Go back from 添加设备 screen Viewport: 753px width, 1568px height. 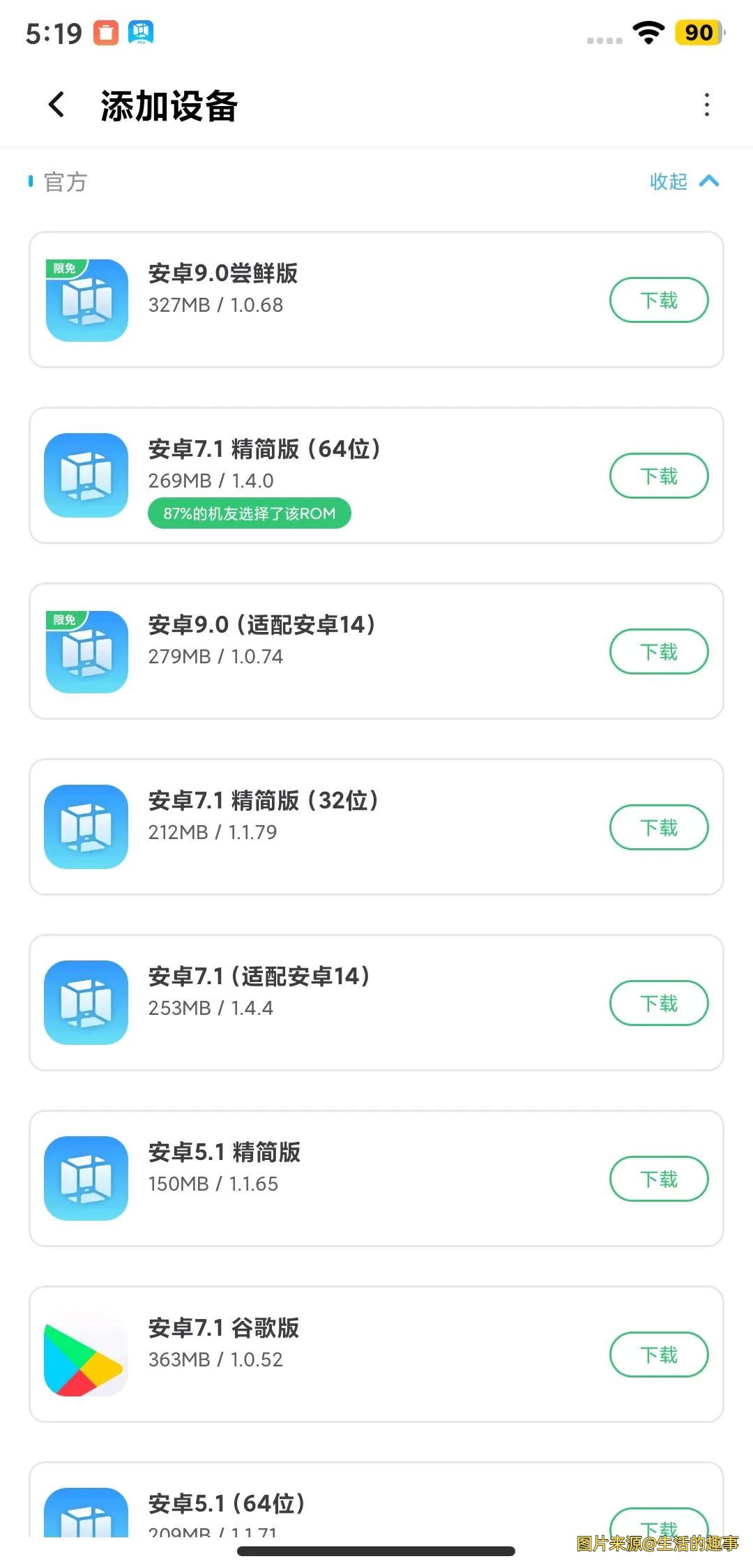coord(56,105)
